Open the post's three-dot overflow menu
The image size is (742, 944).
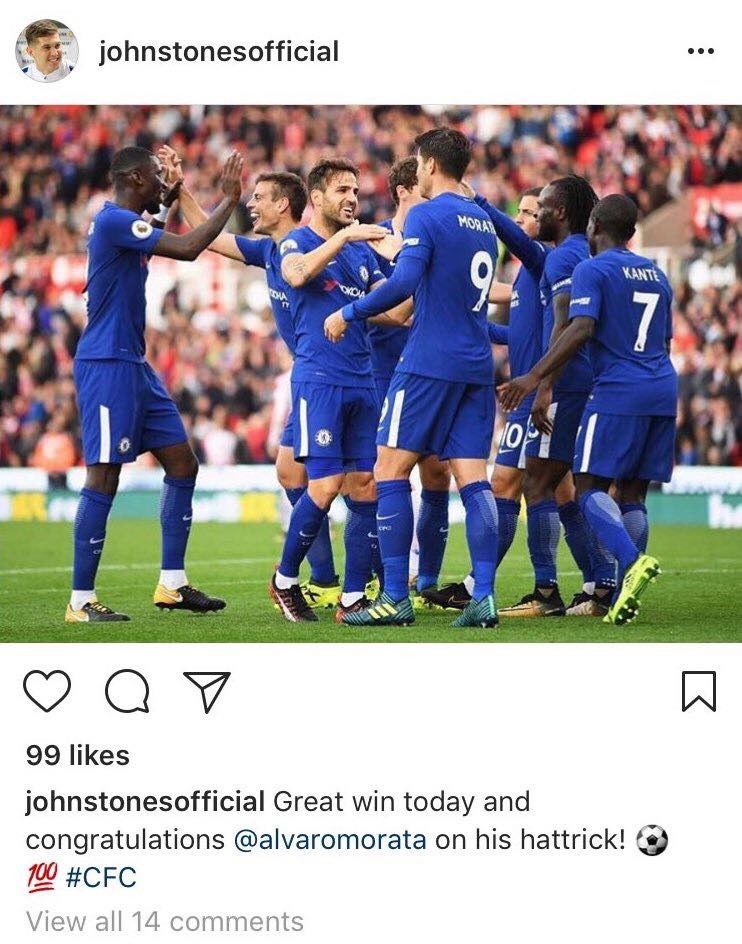(701, 52)
